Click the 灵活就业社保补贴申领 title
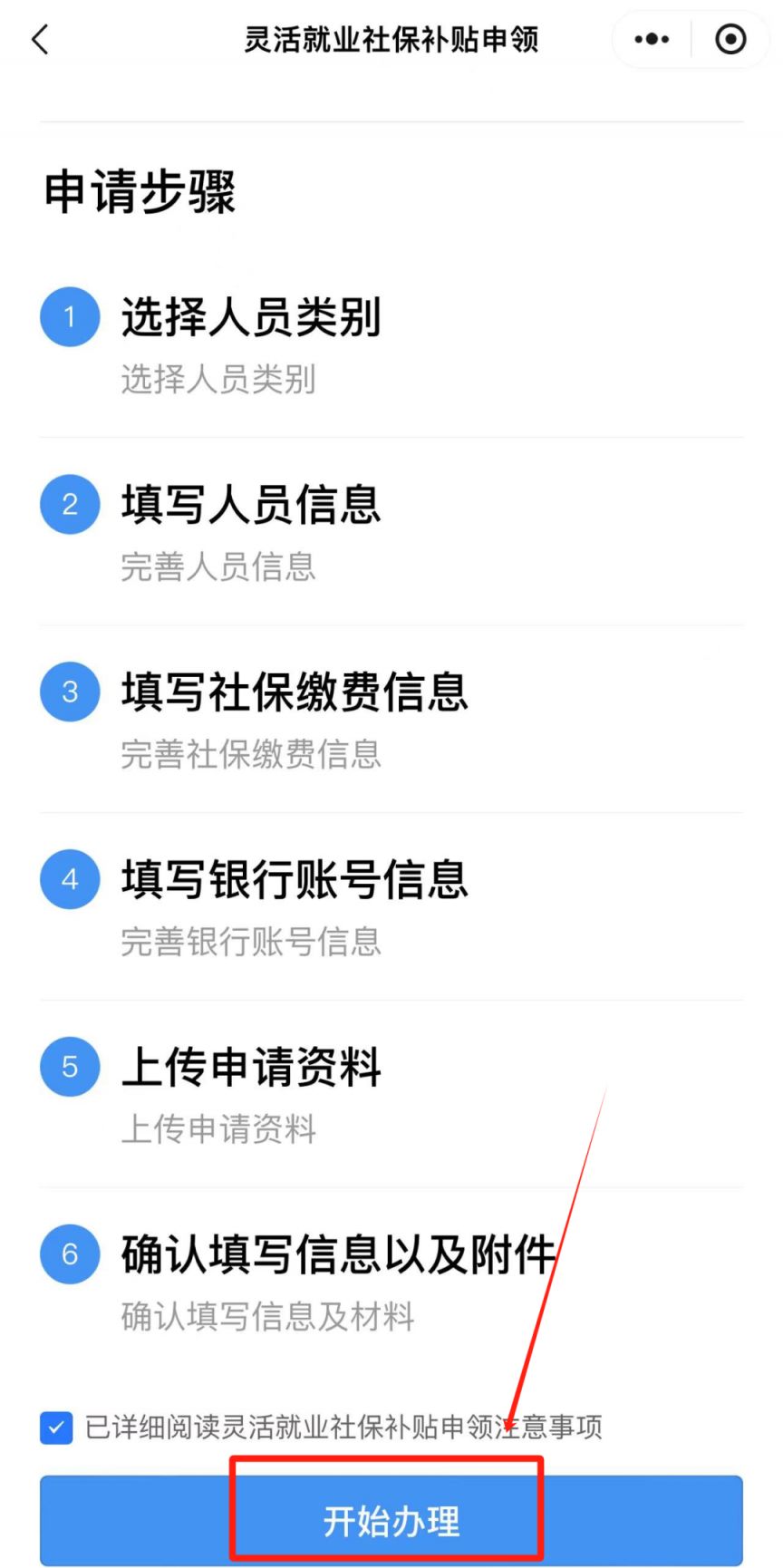This screenshot has width=783, height=1568. (x=391, y=39)
